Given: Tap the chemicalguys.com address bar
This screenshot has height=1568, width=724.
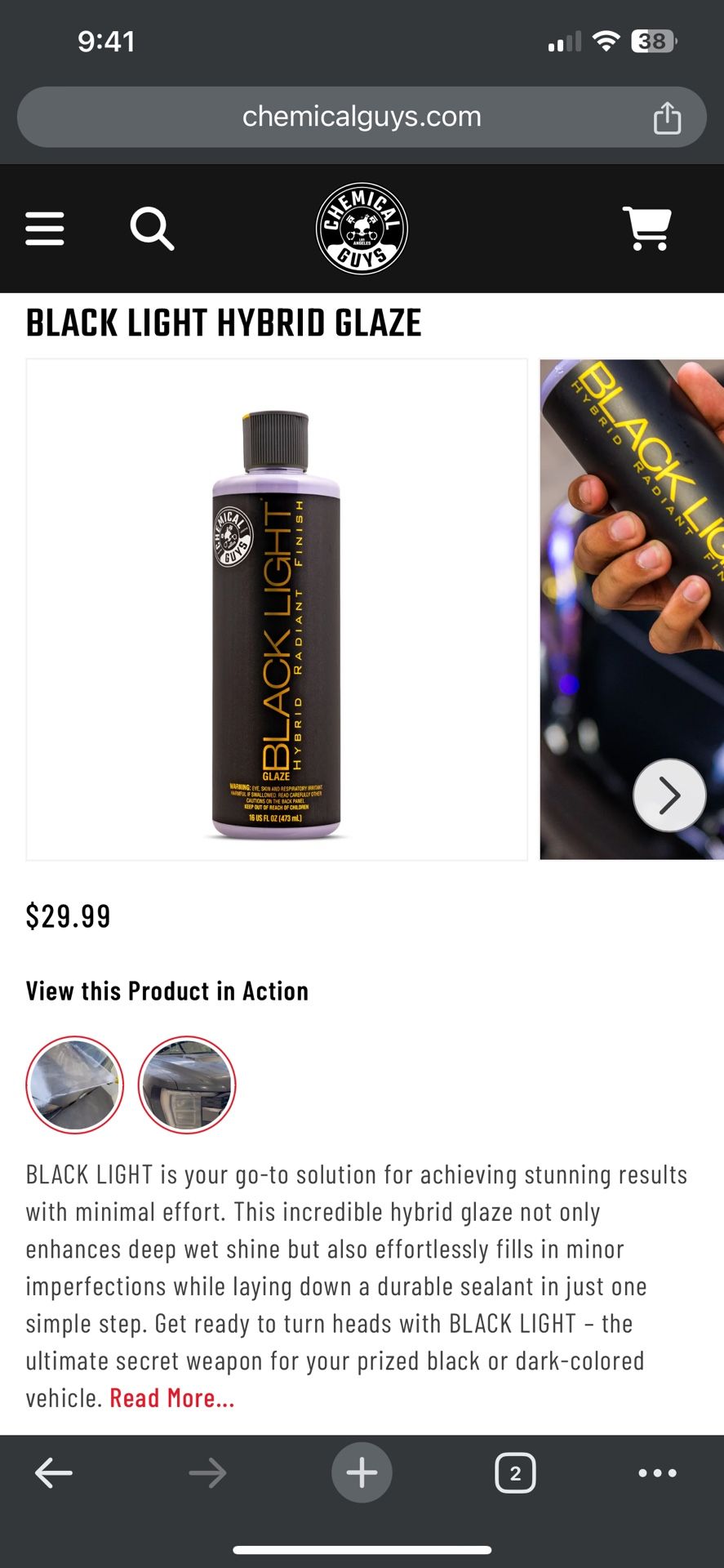Looking at the screenshot, I should point(362,117).
